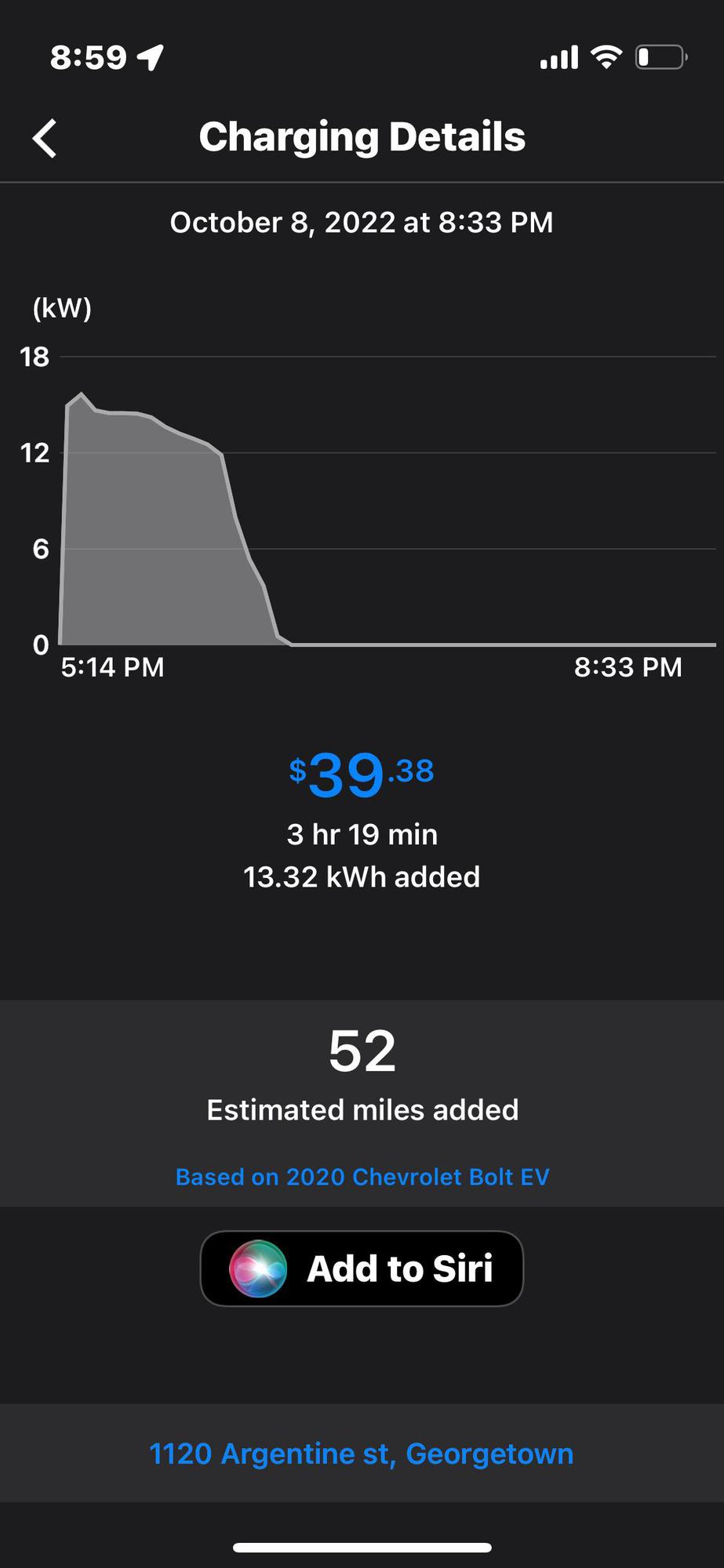Open the 1120 Argentine st, Georgetown address
724x1568 pixels.
362,1454
